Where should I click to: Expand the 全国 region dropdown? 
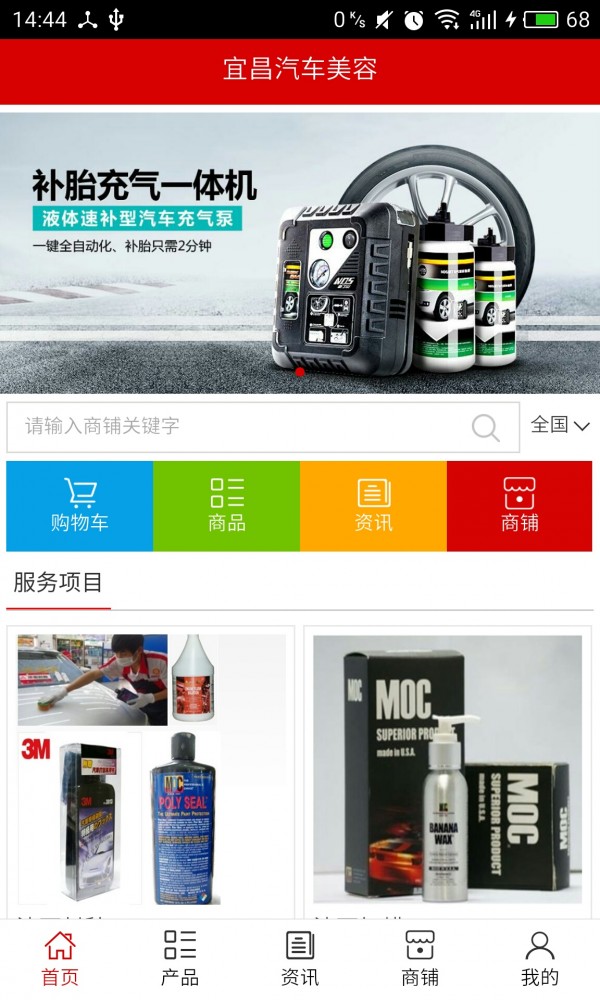coord(559,425)
